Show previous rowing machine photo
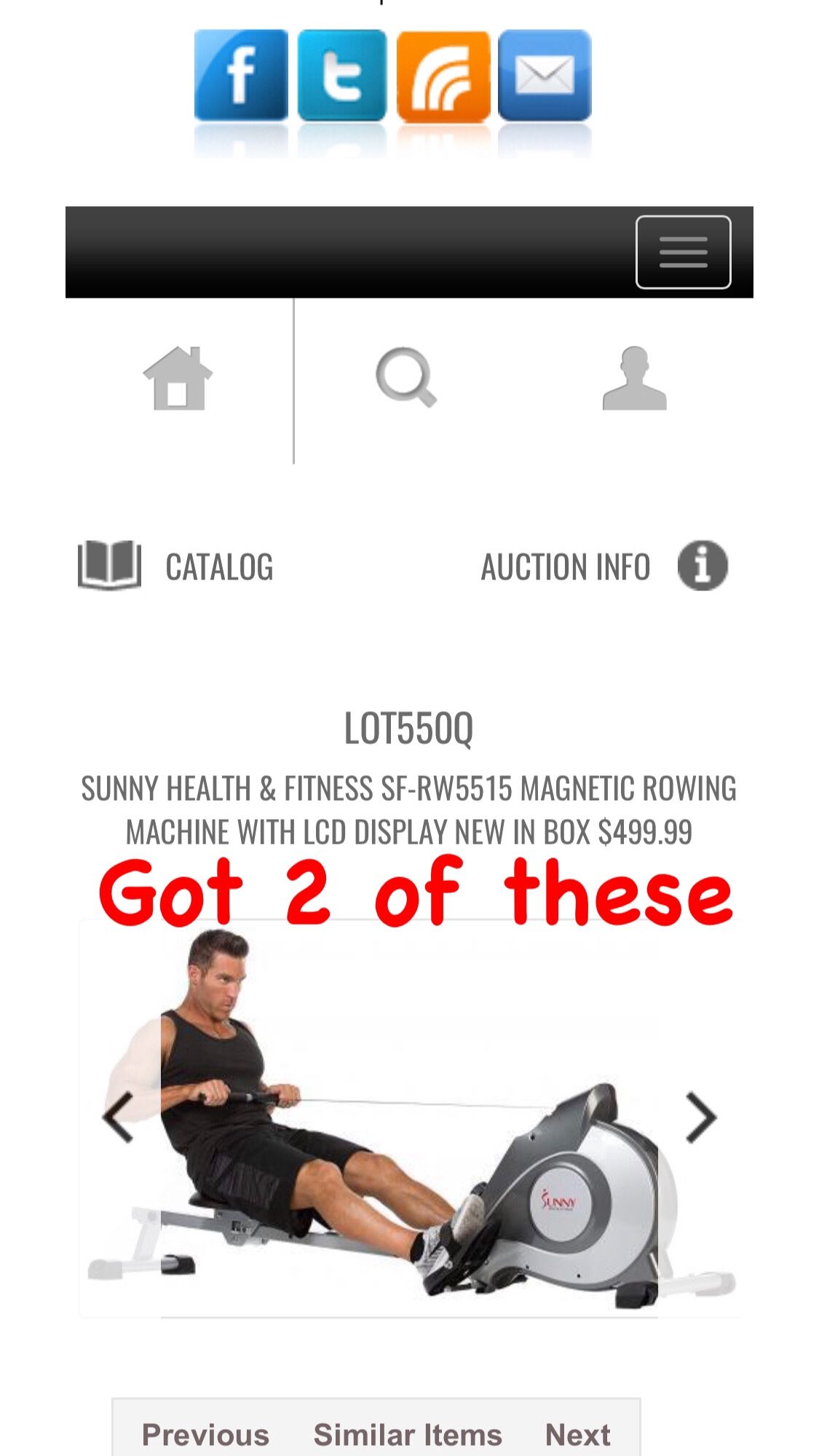Screen dimensions: 819x1456 [x=119, y=1117]
